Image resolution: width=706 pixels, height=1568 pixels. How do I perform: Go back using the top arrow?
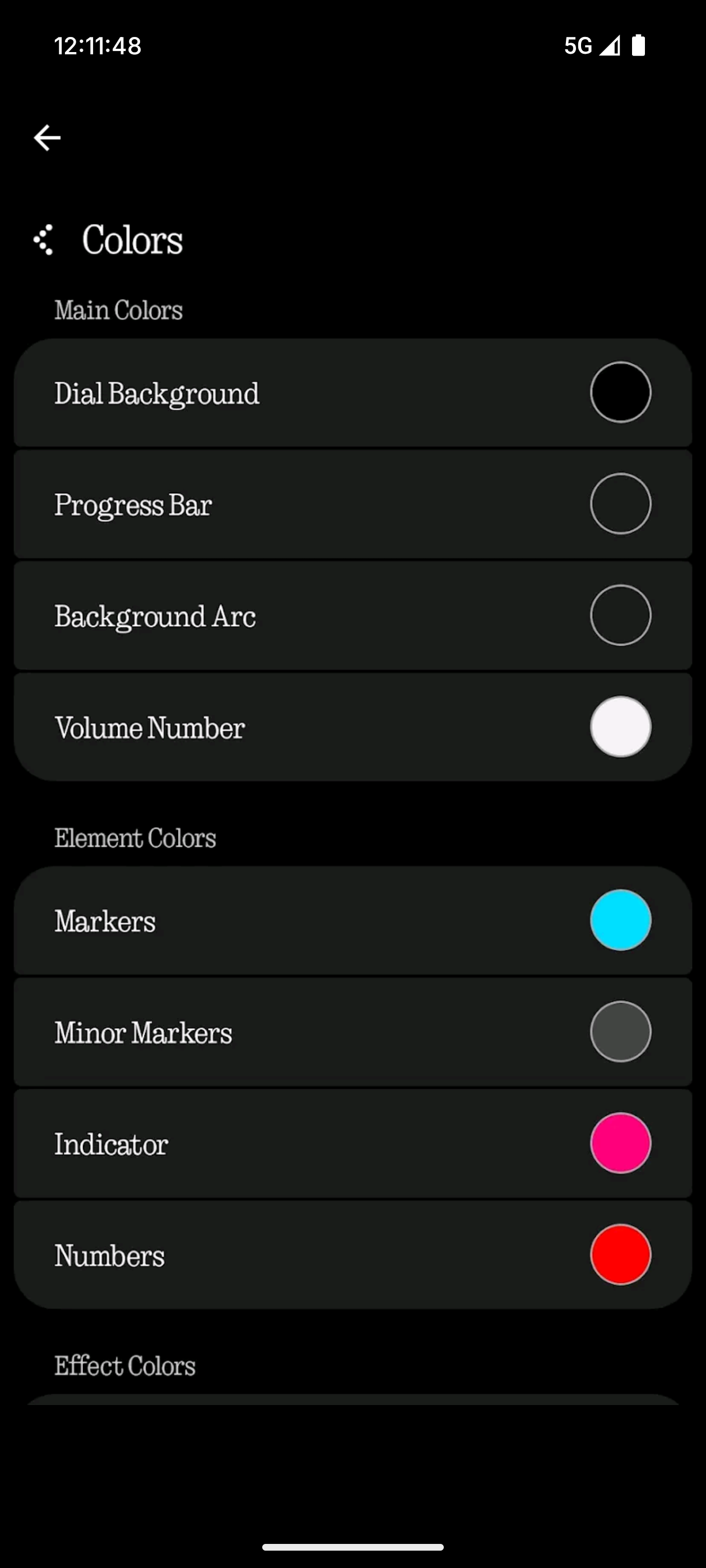pos(47,138)
